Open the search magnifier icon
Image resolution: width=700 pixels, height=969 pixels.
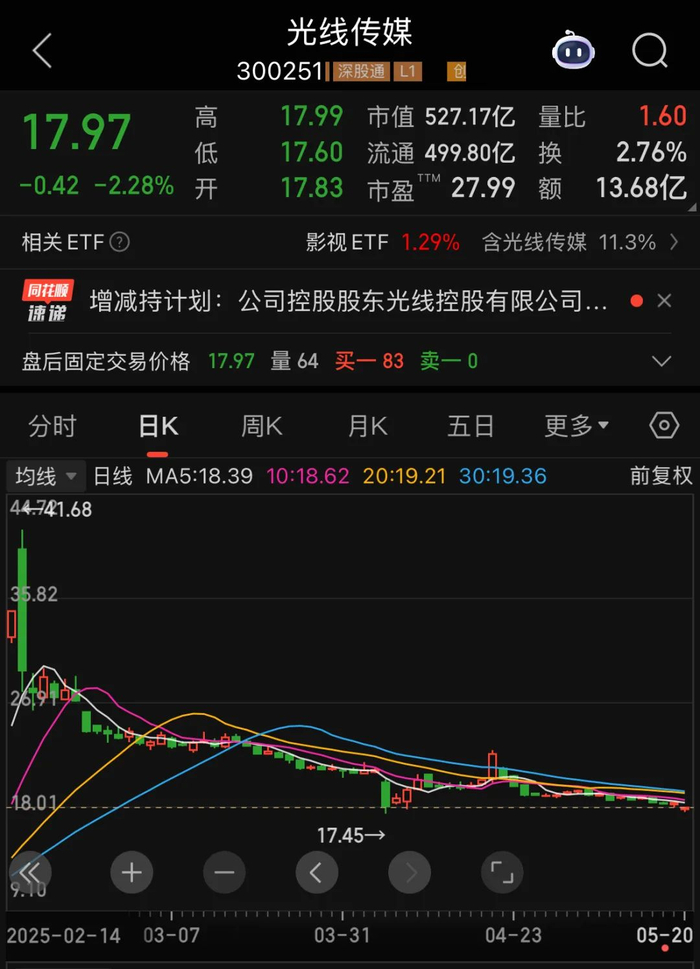point(649,49)
